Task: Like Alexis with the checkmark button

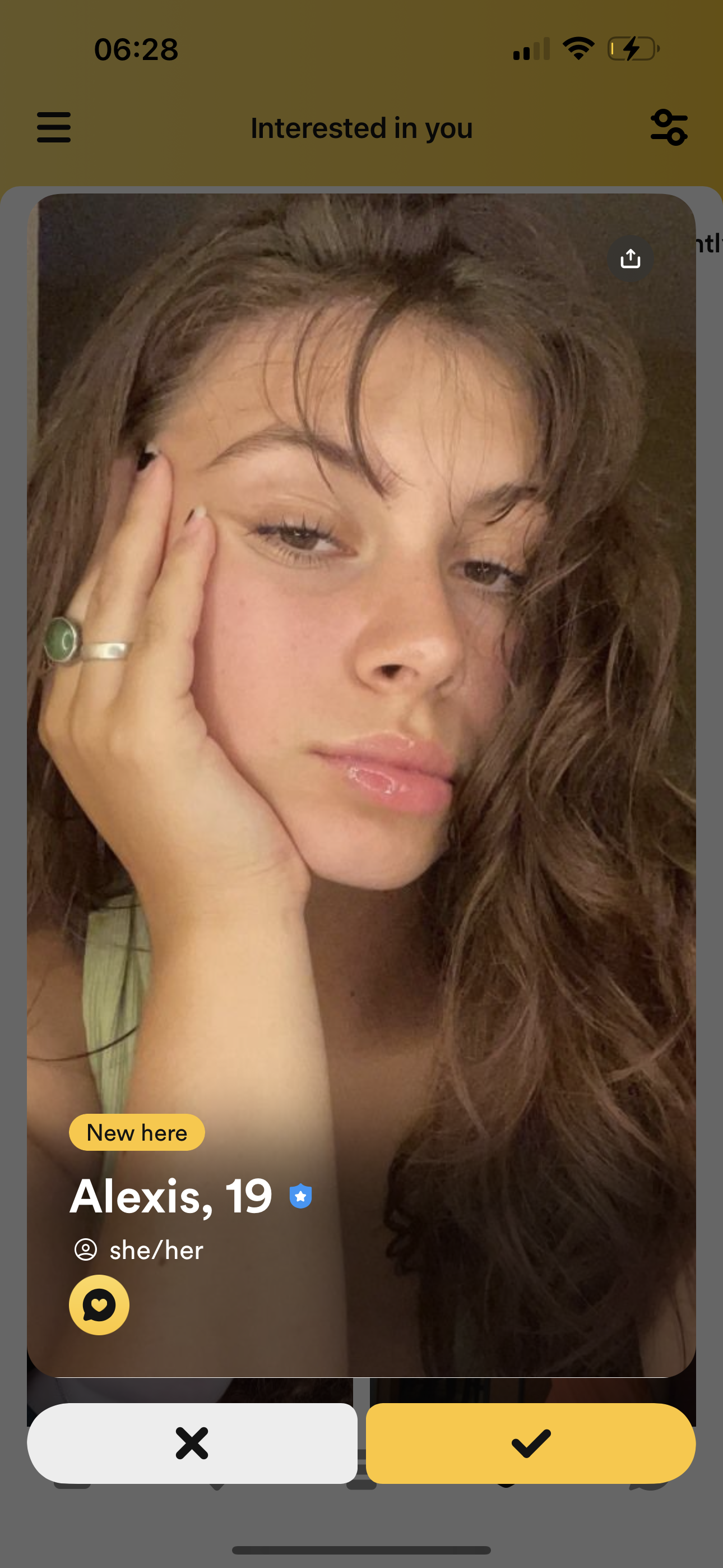Action: [531, 1443]
